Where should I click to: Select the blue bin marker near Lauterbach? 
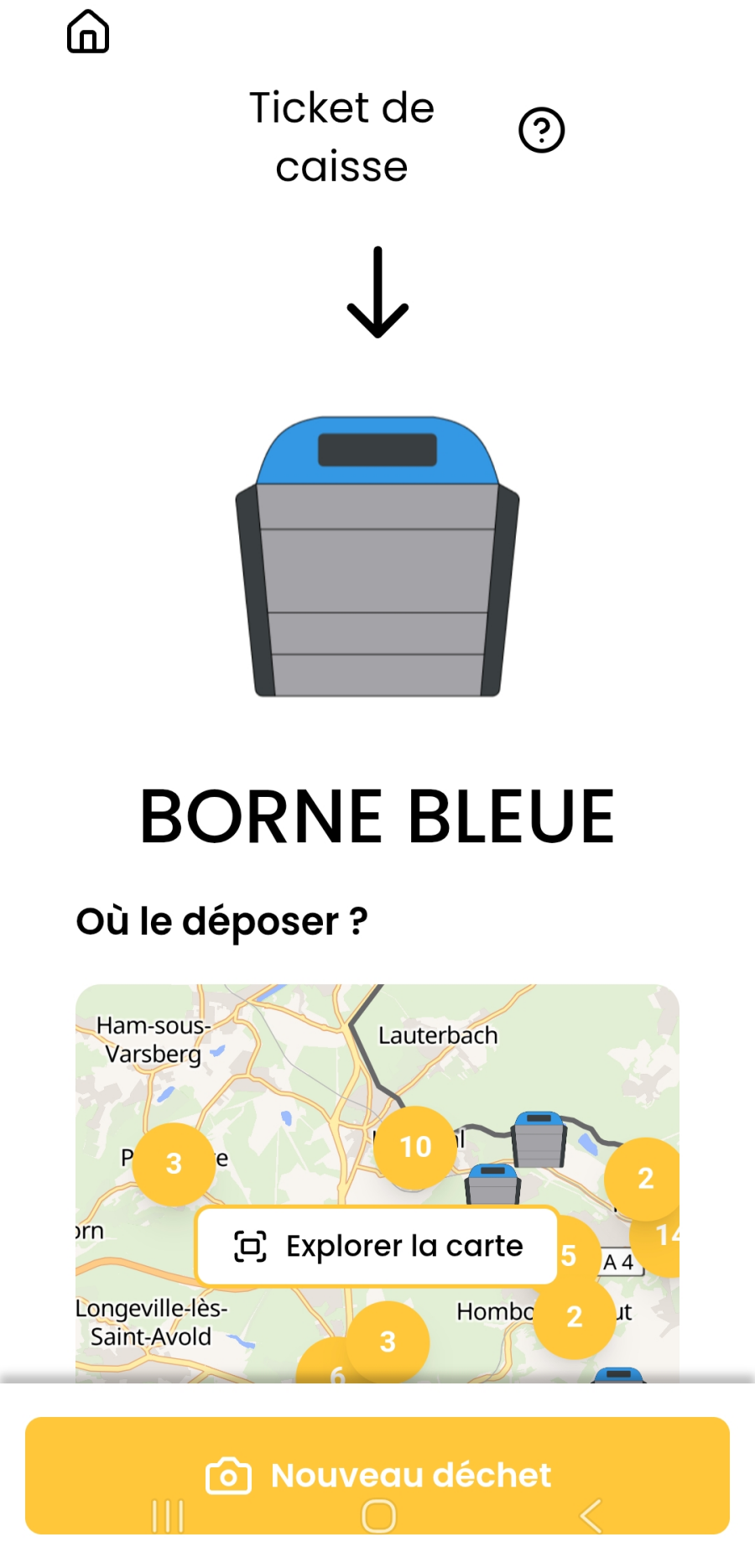(x=539, y=1138)
